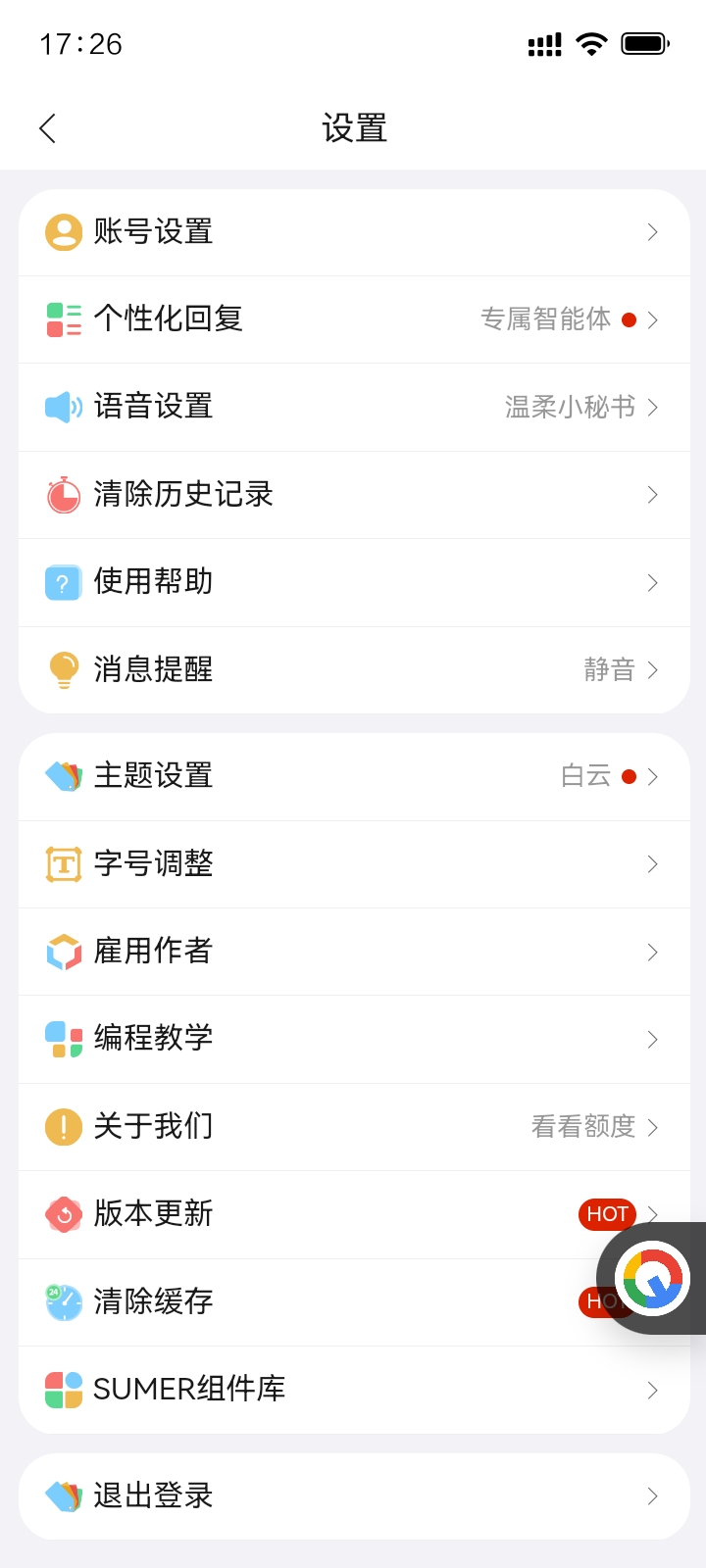This screenshot has width=706, height=1568.
Task: Click the question mark icon for 使用帮助
Action: click(63, 582)
